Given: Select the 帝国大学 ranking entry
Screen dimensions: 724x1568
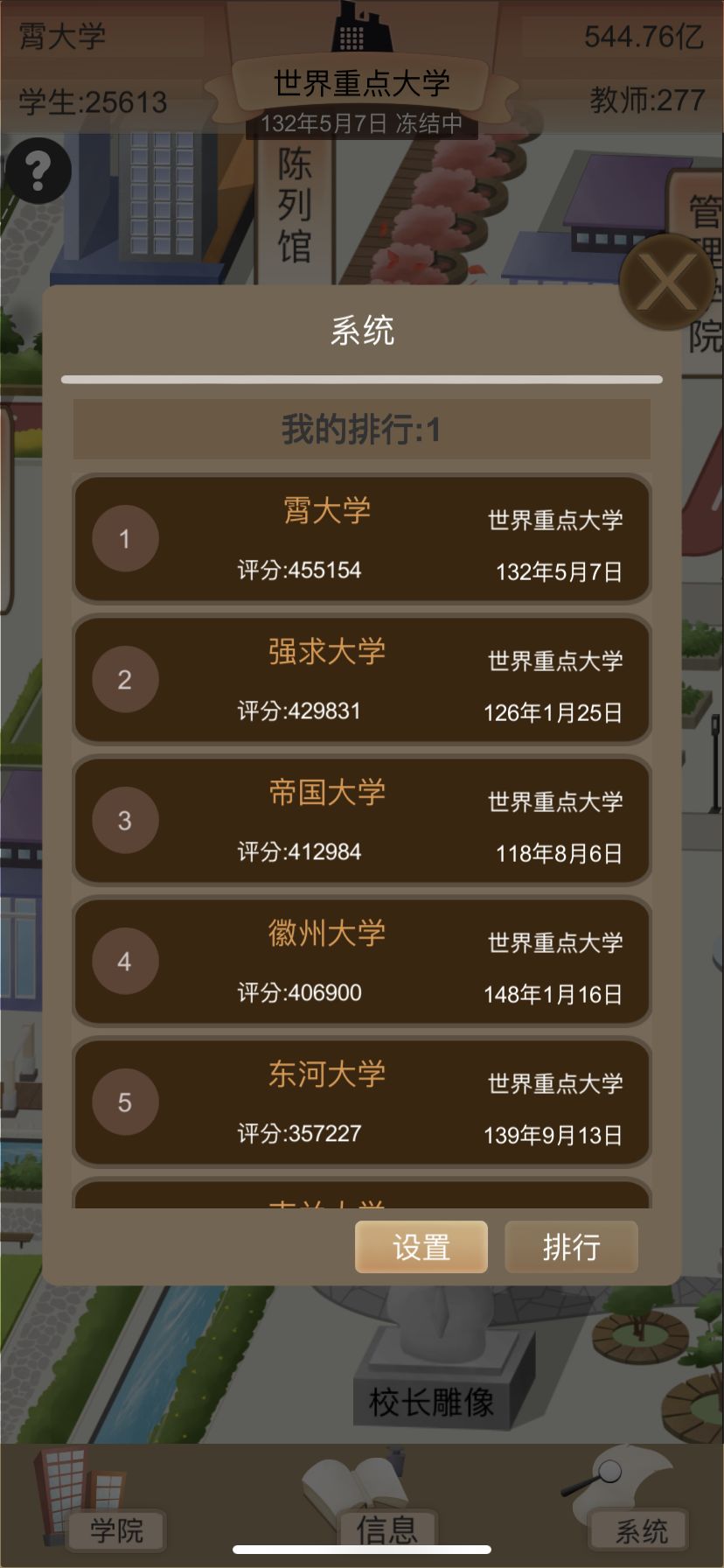Looking at the screenshot, I should [x=361, y=821].
